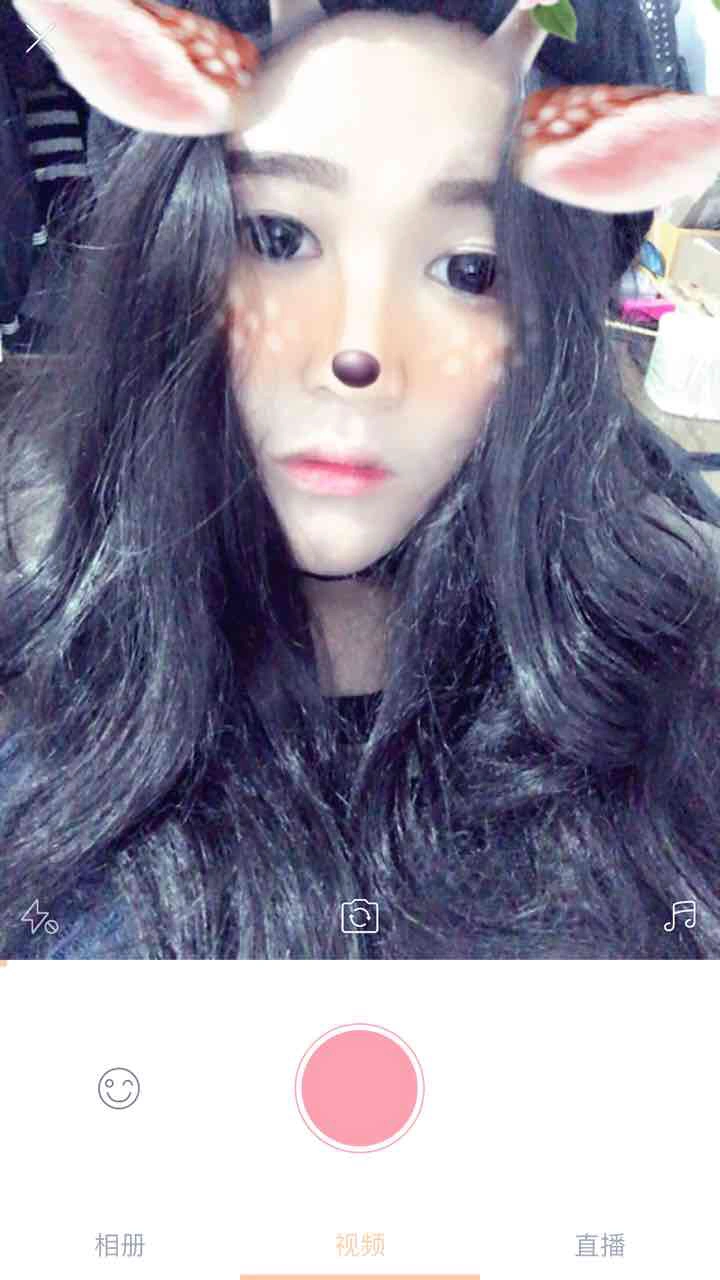Select the 视频 tab
This screenshot has width=720, height=1280.
click(360, 1245)
